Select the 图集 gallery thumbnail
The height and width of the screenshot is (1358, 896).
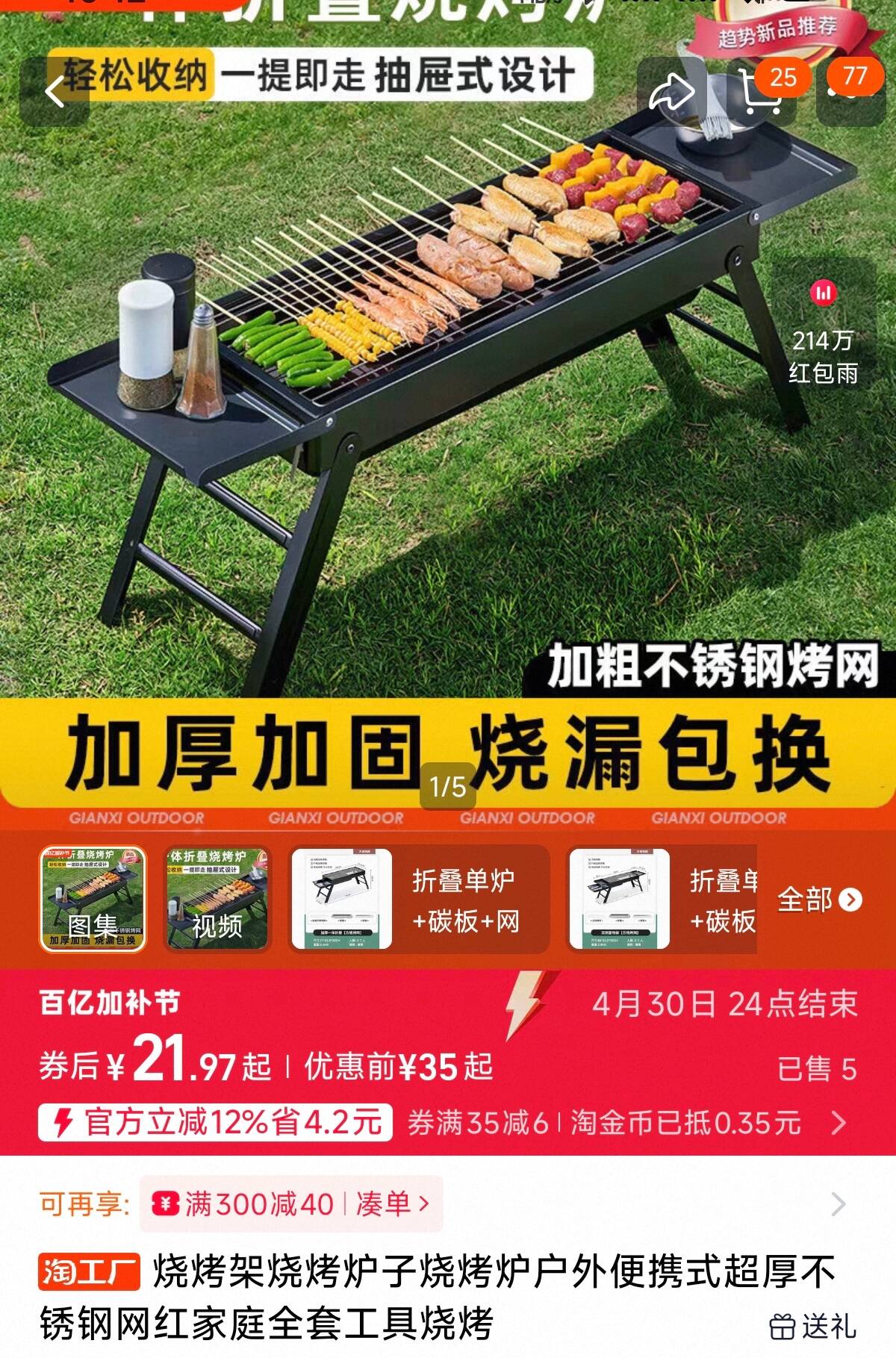(x=93, y=899)
